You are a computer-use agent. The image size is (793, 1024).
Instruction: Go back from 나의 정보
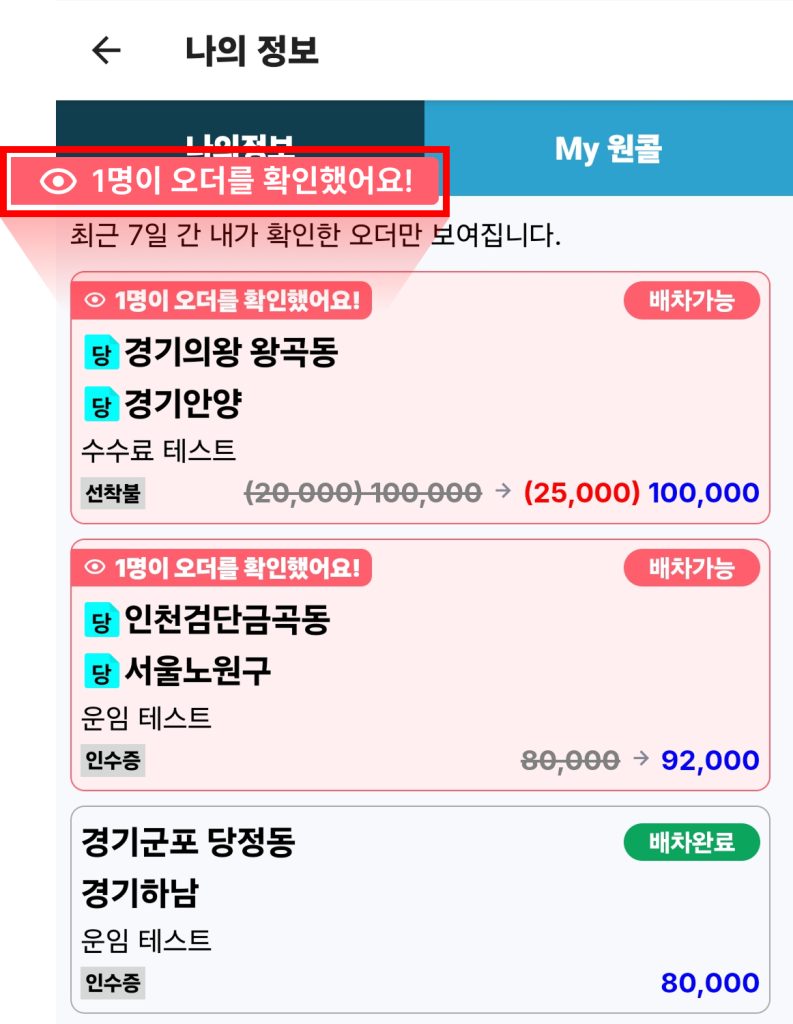click(106, 50)
